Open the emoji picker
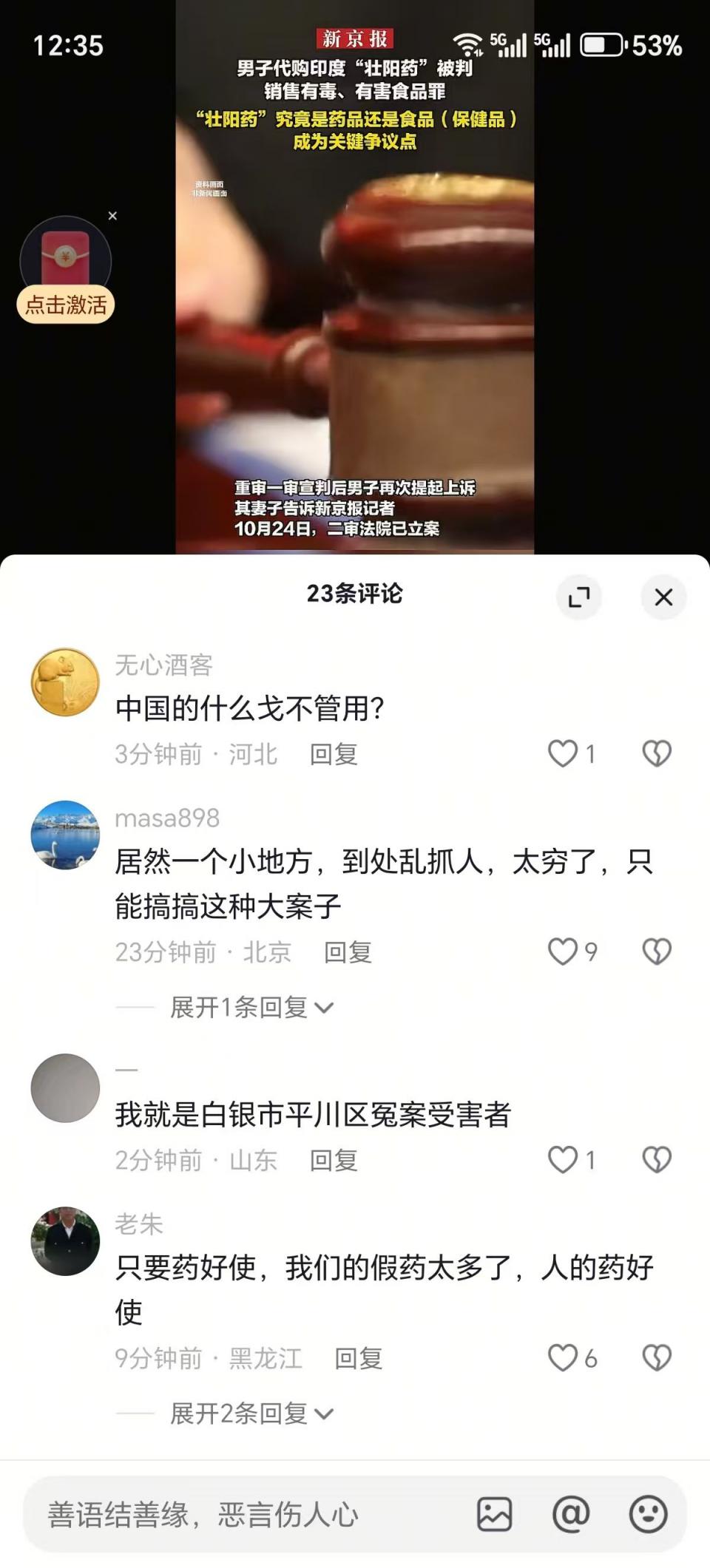This screenshot has width=710, height=1568. coord(648,1514)
